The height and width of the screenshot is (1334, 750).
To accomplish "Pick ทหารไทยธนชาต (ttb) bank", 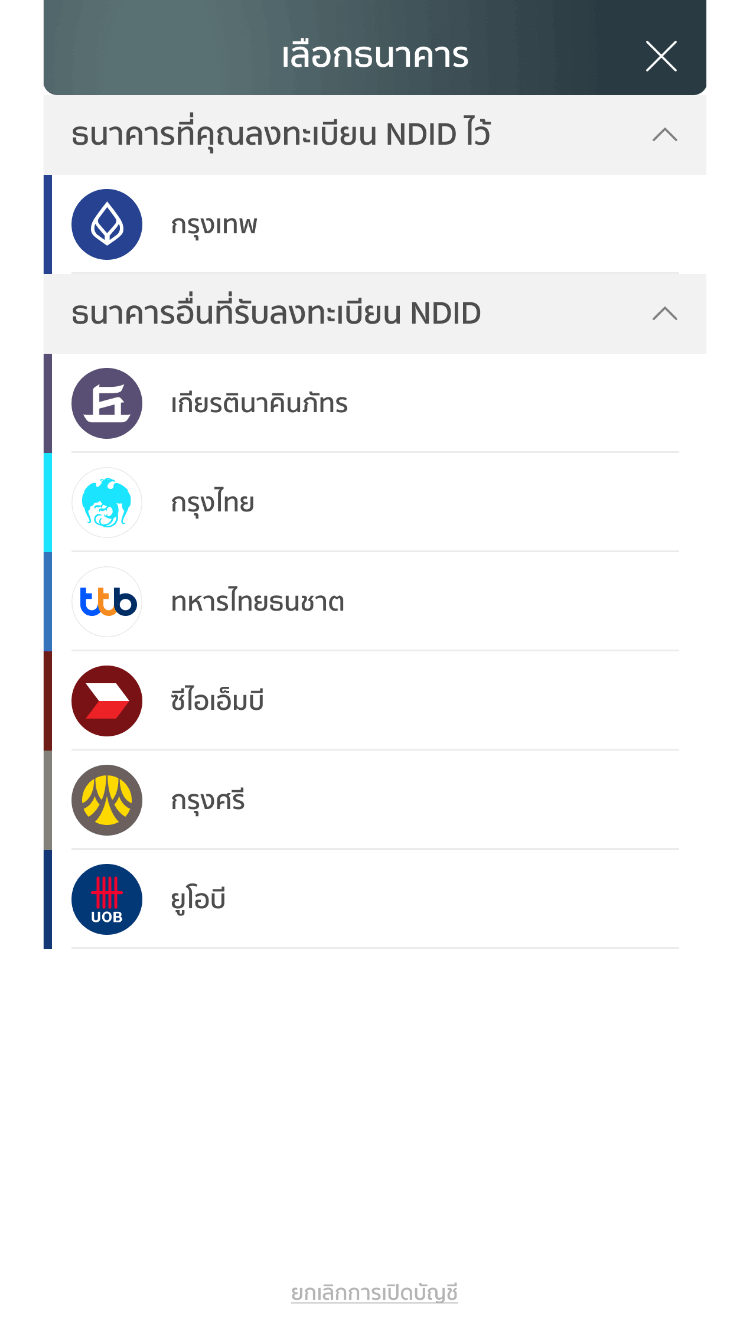I will [374, 601].
